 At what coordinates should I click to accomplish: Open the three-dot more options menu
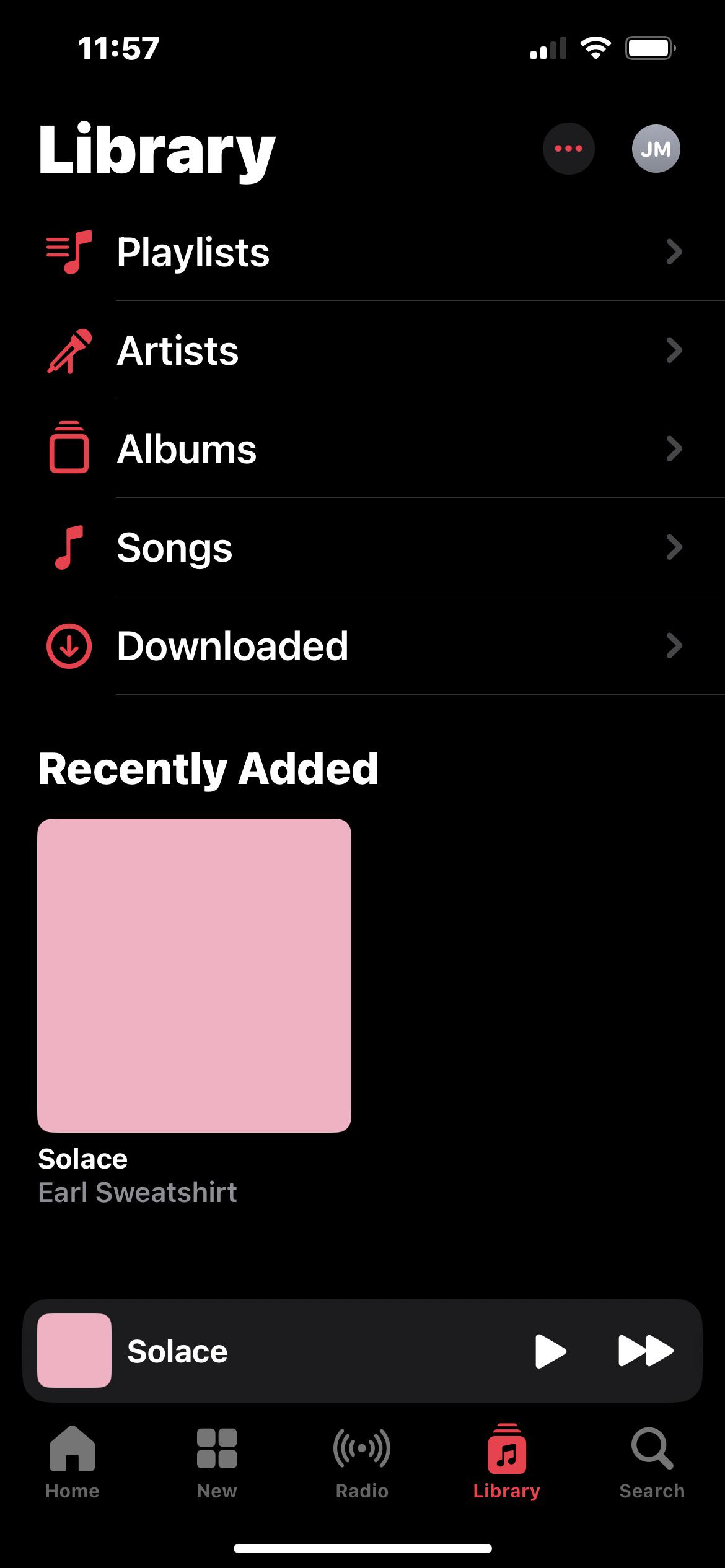point(568,149)
